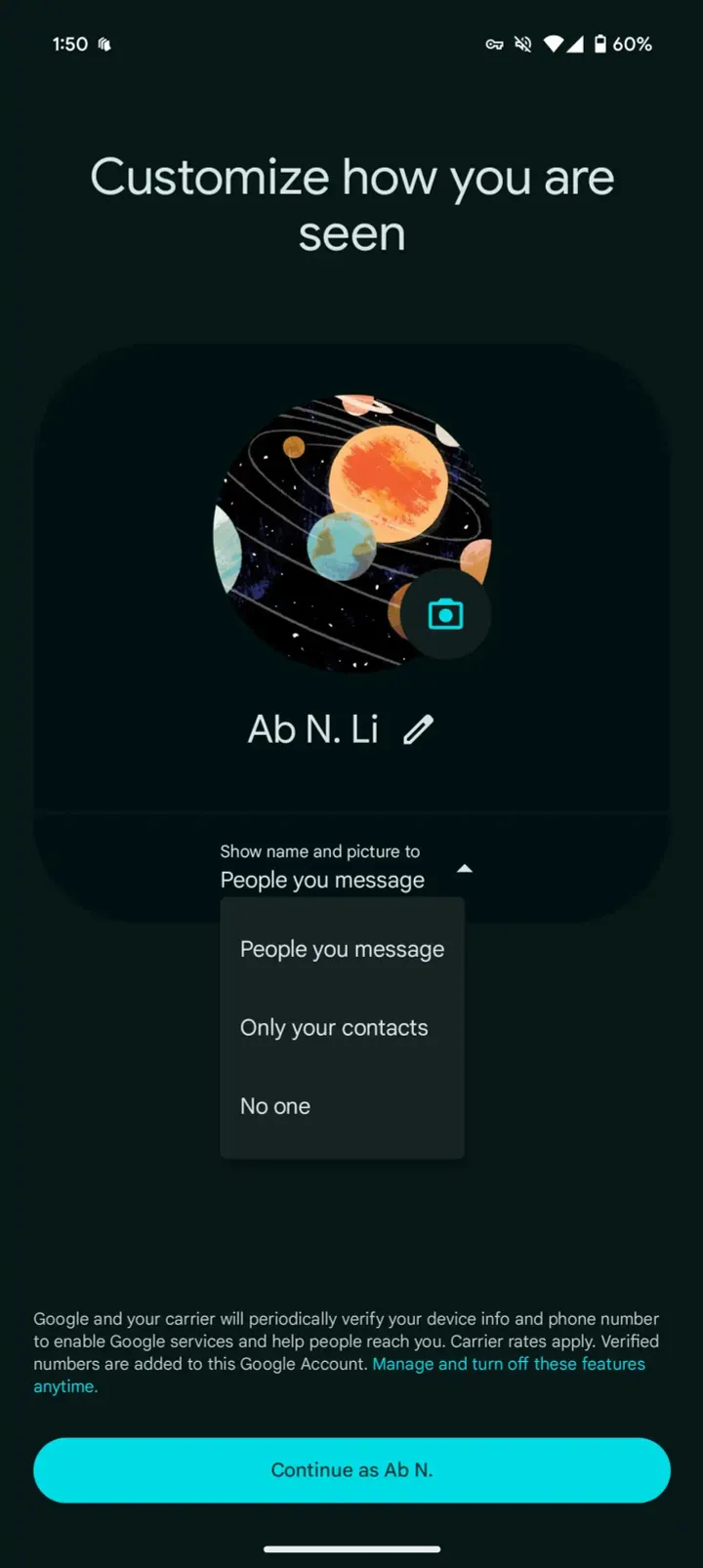The width and height of the screenshot is (703, 1568).
Task: Open the camera icon to change profile photo
Action: pos(446,613)
